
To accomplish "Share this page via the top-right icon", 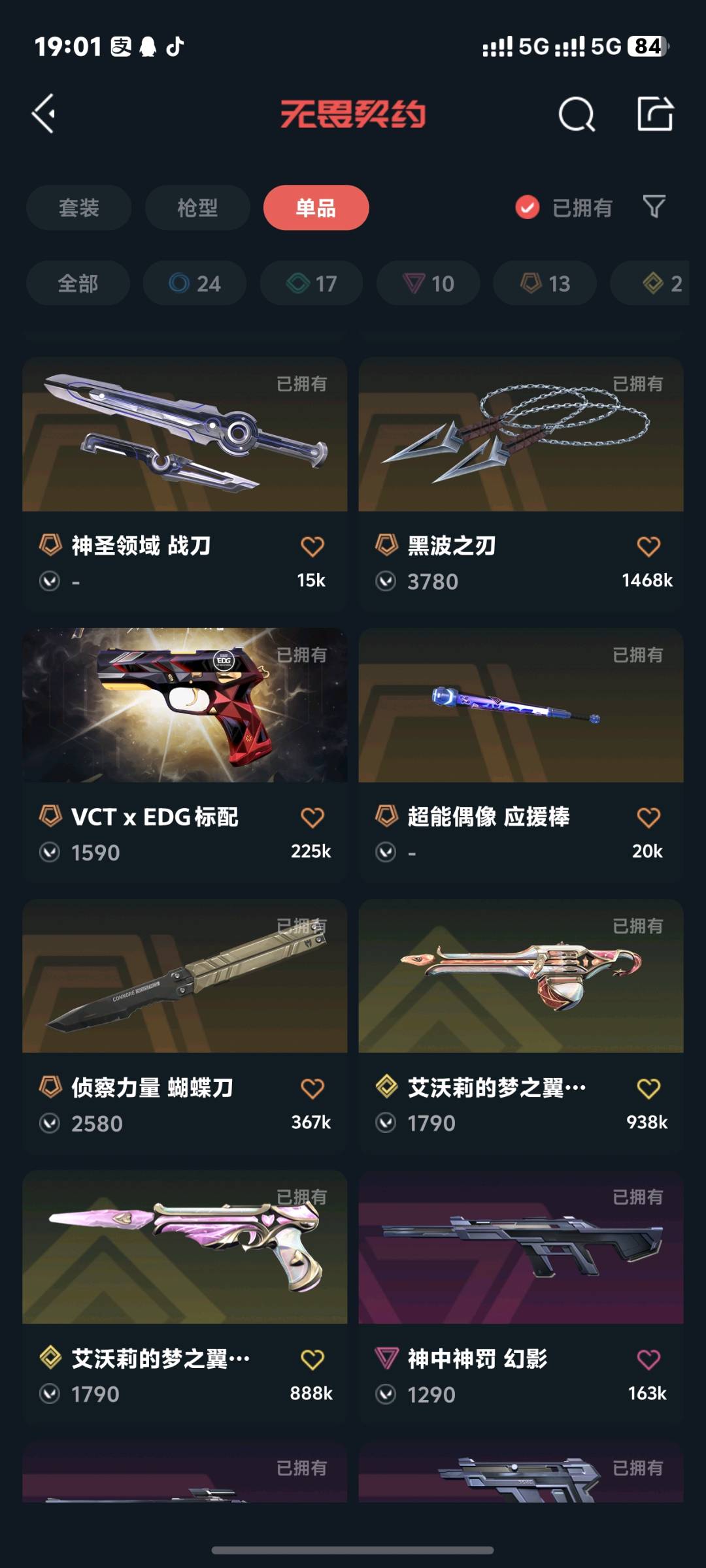I will click(x=655, y=114).
